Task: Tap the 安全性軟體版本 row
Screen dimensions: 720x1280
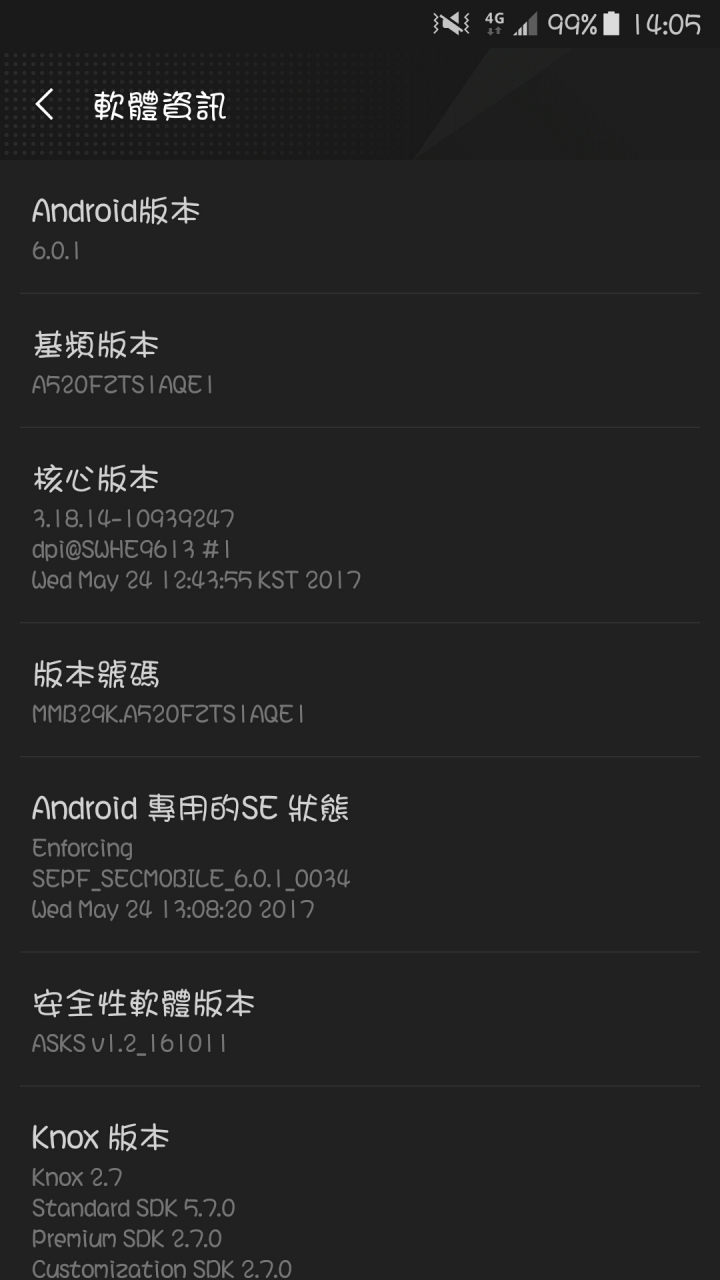Action: click(360, 1020)
